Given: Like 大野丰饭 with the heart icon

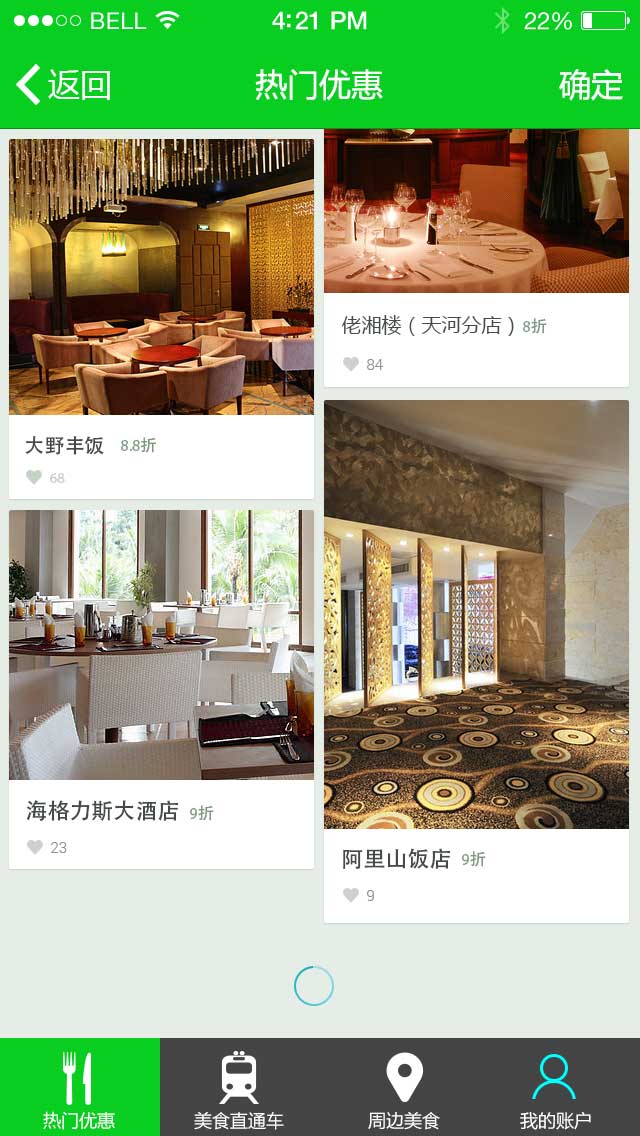Looking at the screenshot, I should click(x=34, y=478).
